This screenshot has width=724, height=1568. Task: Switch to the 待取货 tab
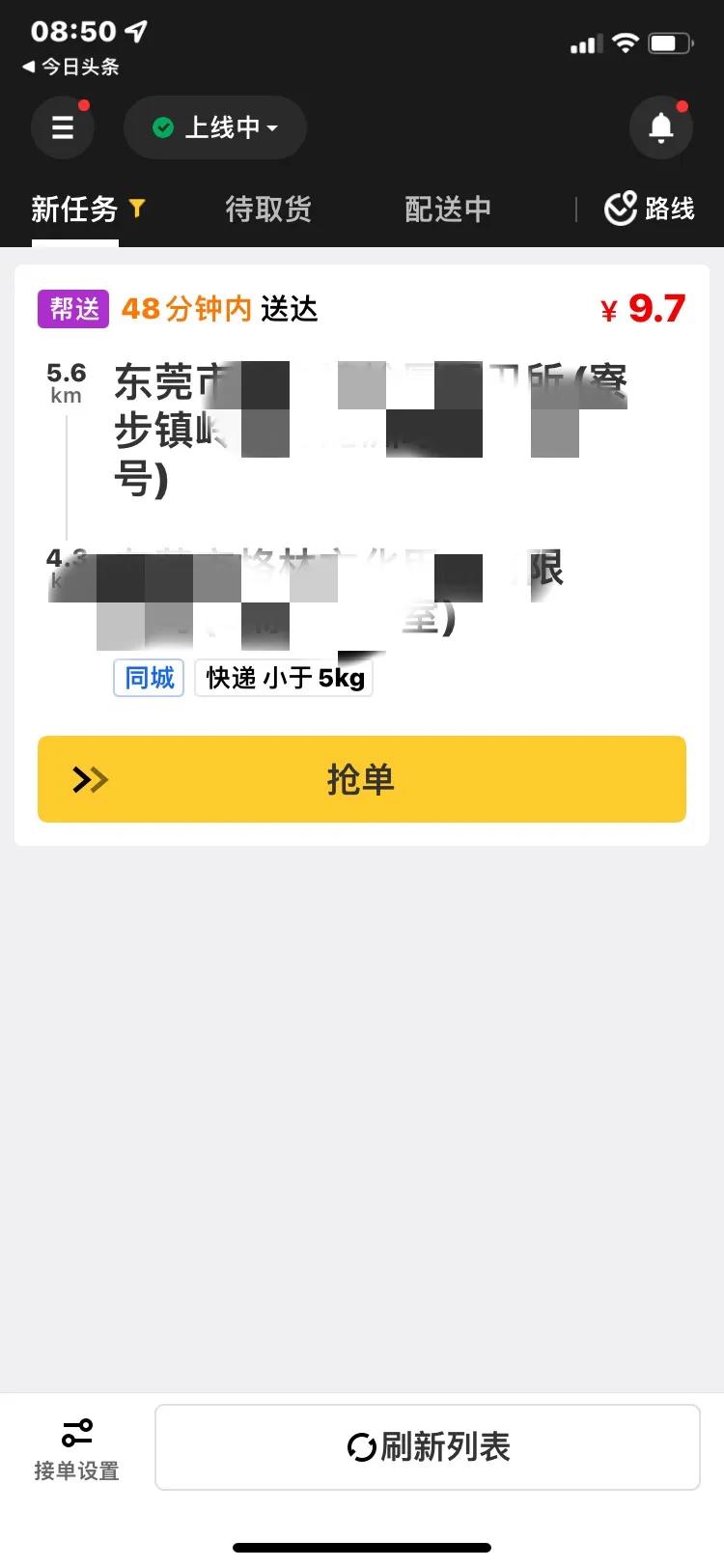point(267,210)
